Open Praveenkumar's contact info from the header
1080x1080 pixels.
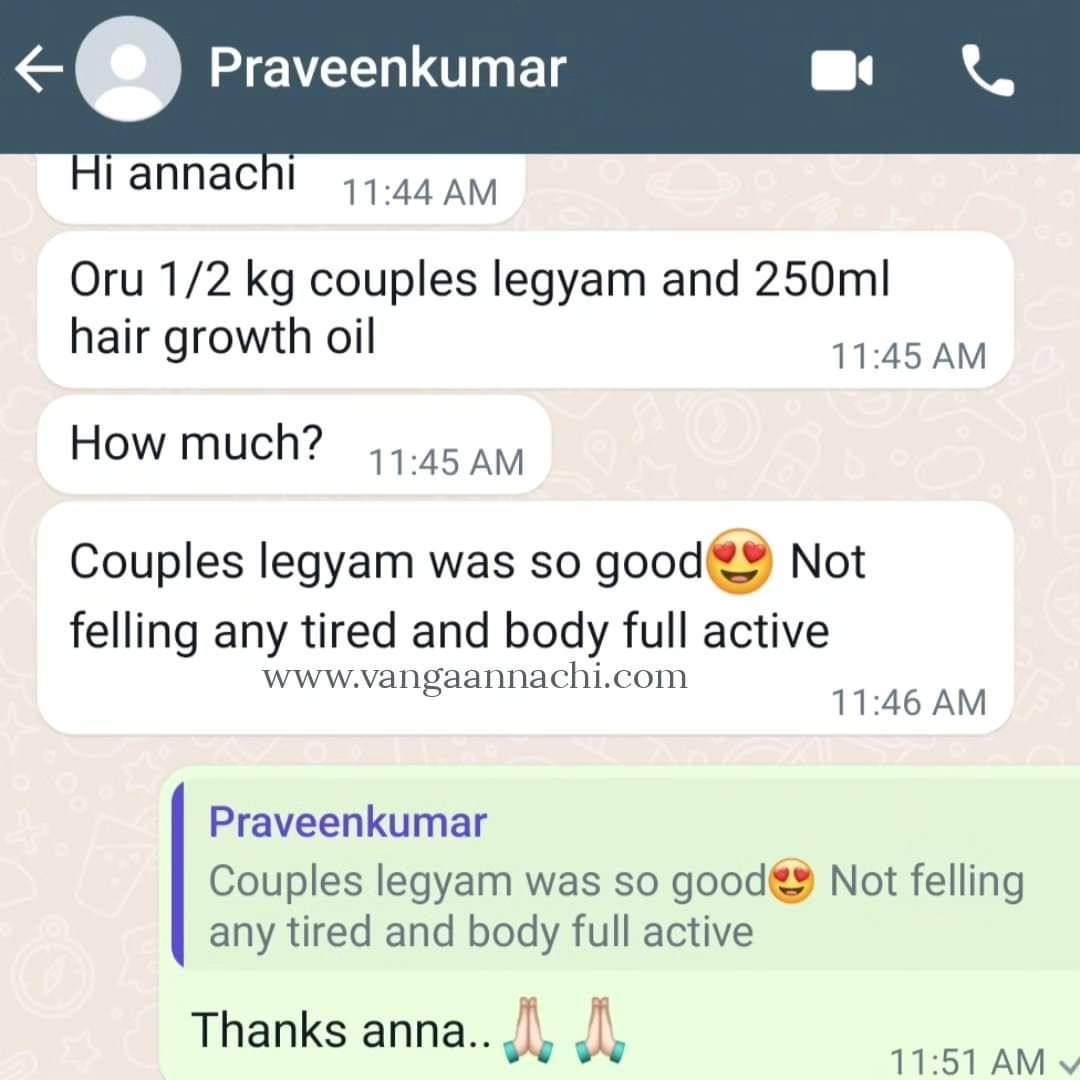tap(387, 68)
